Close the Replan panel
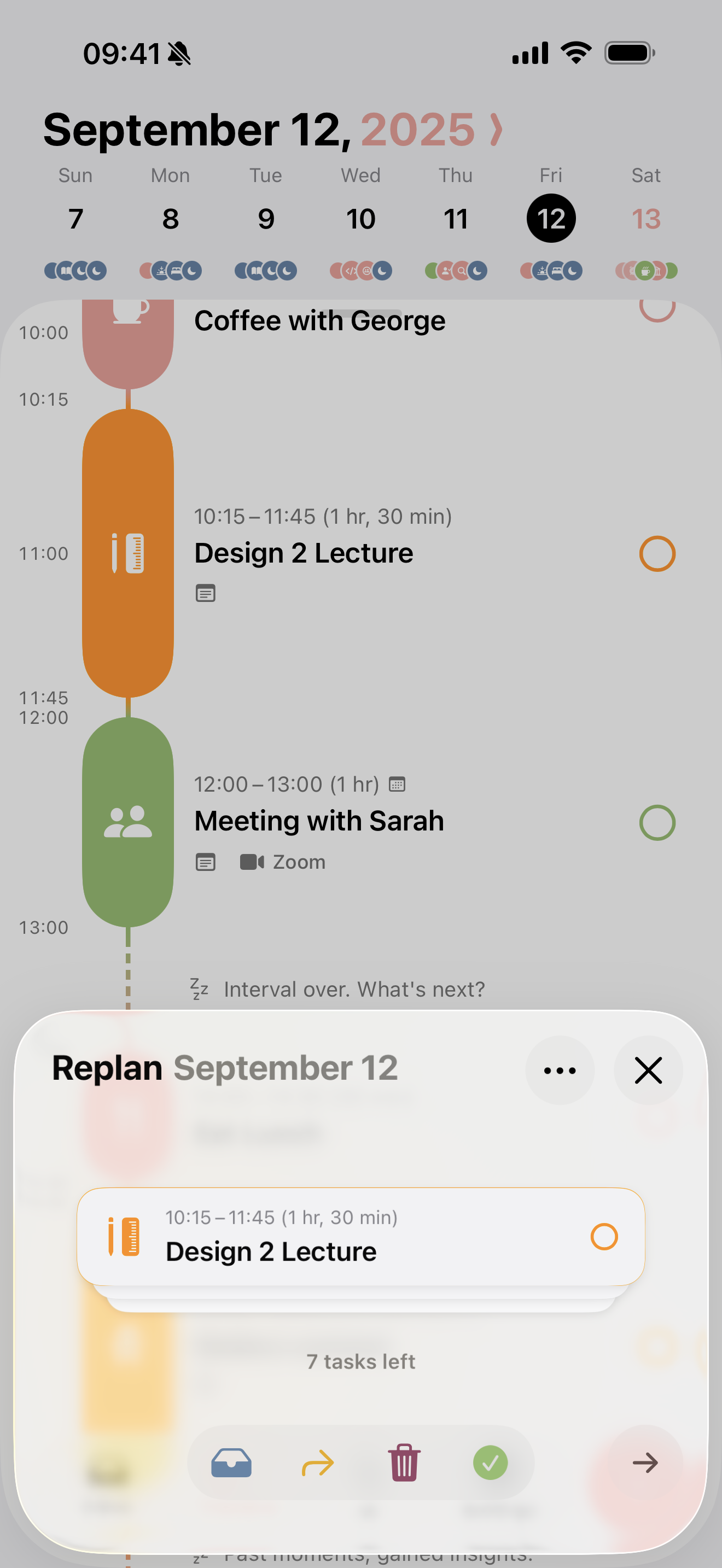 click(648, 1070)
